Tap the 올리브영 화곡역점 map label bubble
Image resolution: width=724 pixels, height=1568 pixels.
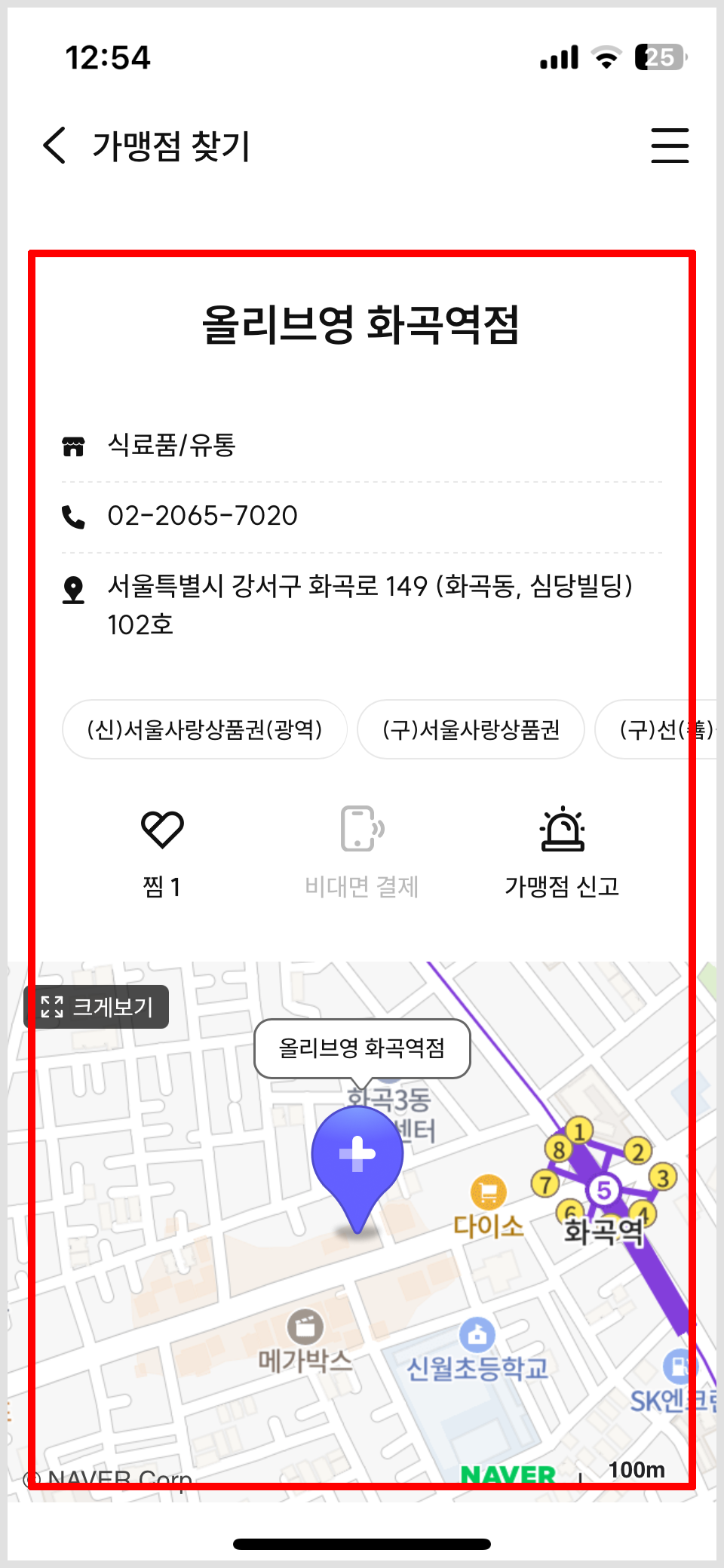tap(360, 1047)
